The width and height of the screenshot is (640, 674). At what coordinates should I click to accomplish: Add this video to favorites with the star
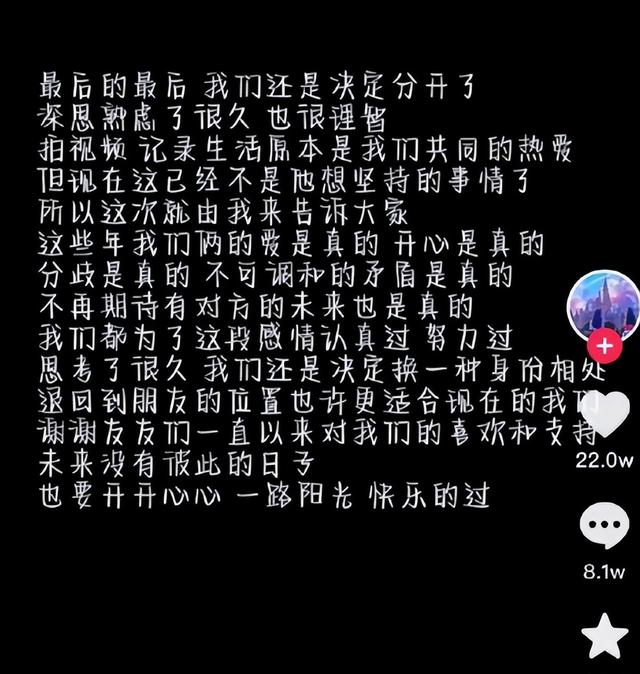click(605, 636)
